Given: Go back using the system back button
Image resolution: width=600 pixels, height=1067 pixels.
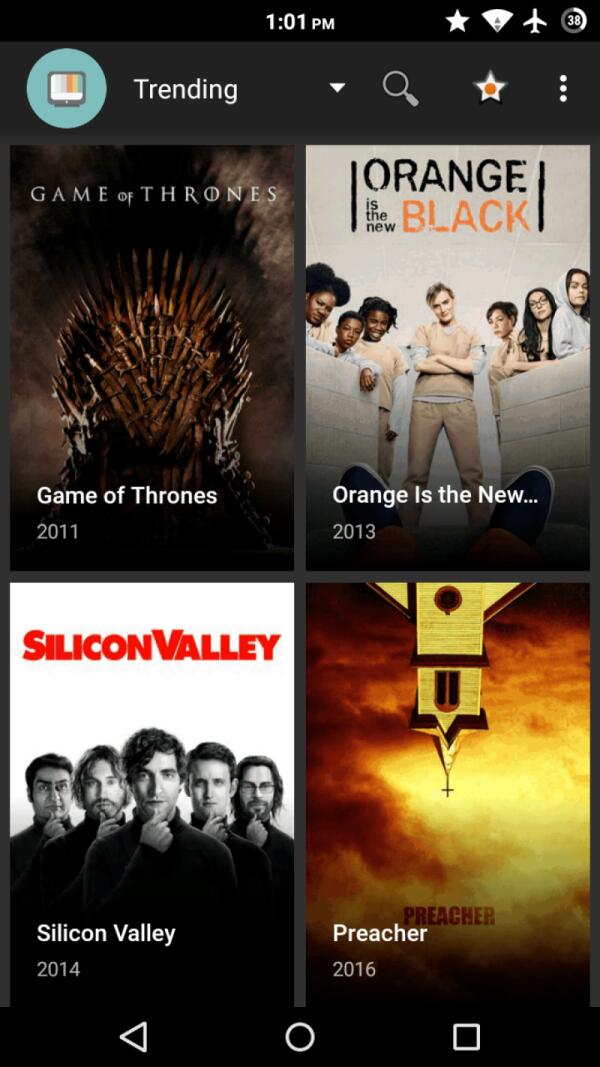Looking at the screenshot, I should [x=133, y=1036].
